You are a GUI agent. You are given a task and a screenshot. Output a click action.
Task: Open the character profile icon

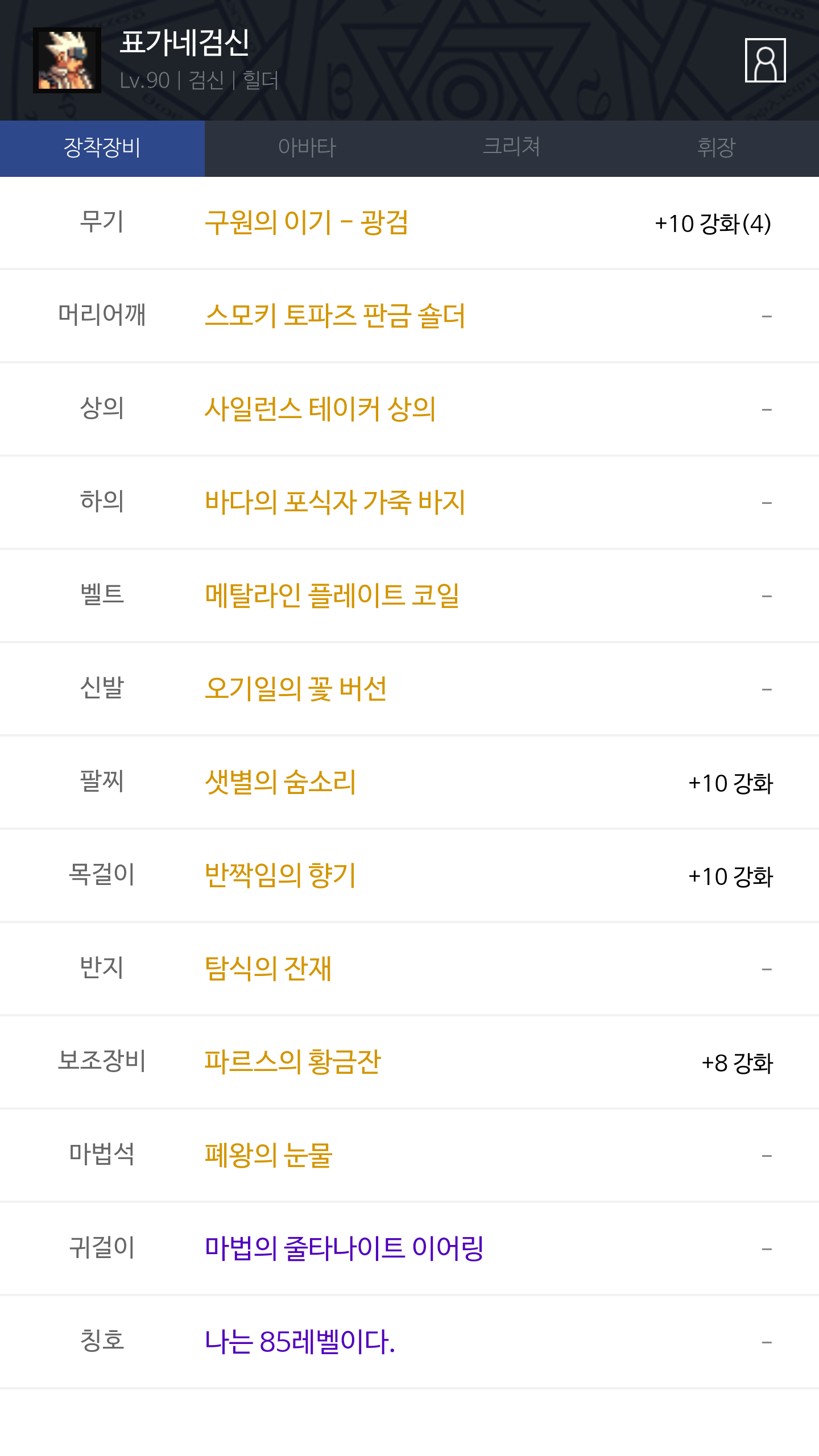pyautogui.click(x=765, y=60)
